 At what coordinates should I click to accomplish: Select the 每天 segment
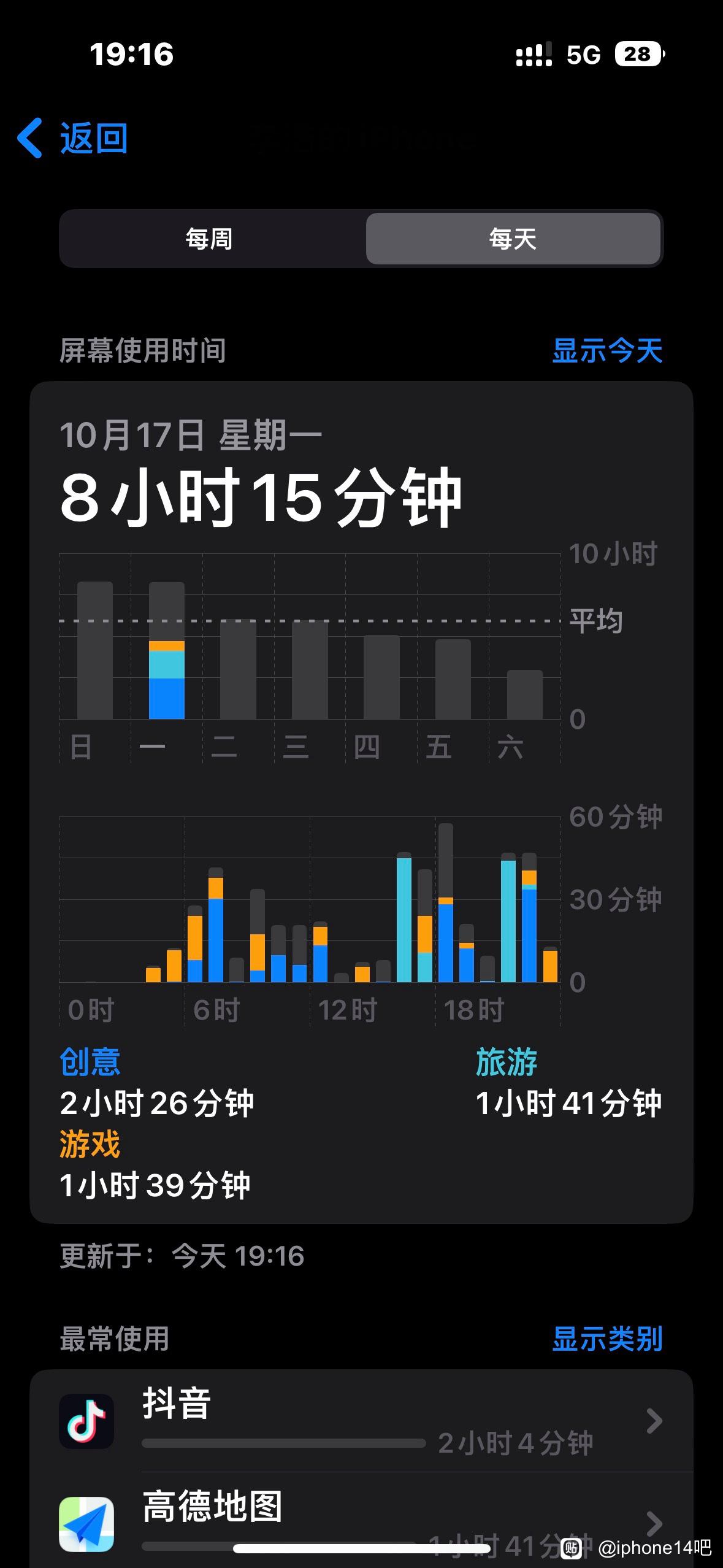(513, 239)
